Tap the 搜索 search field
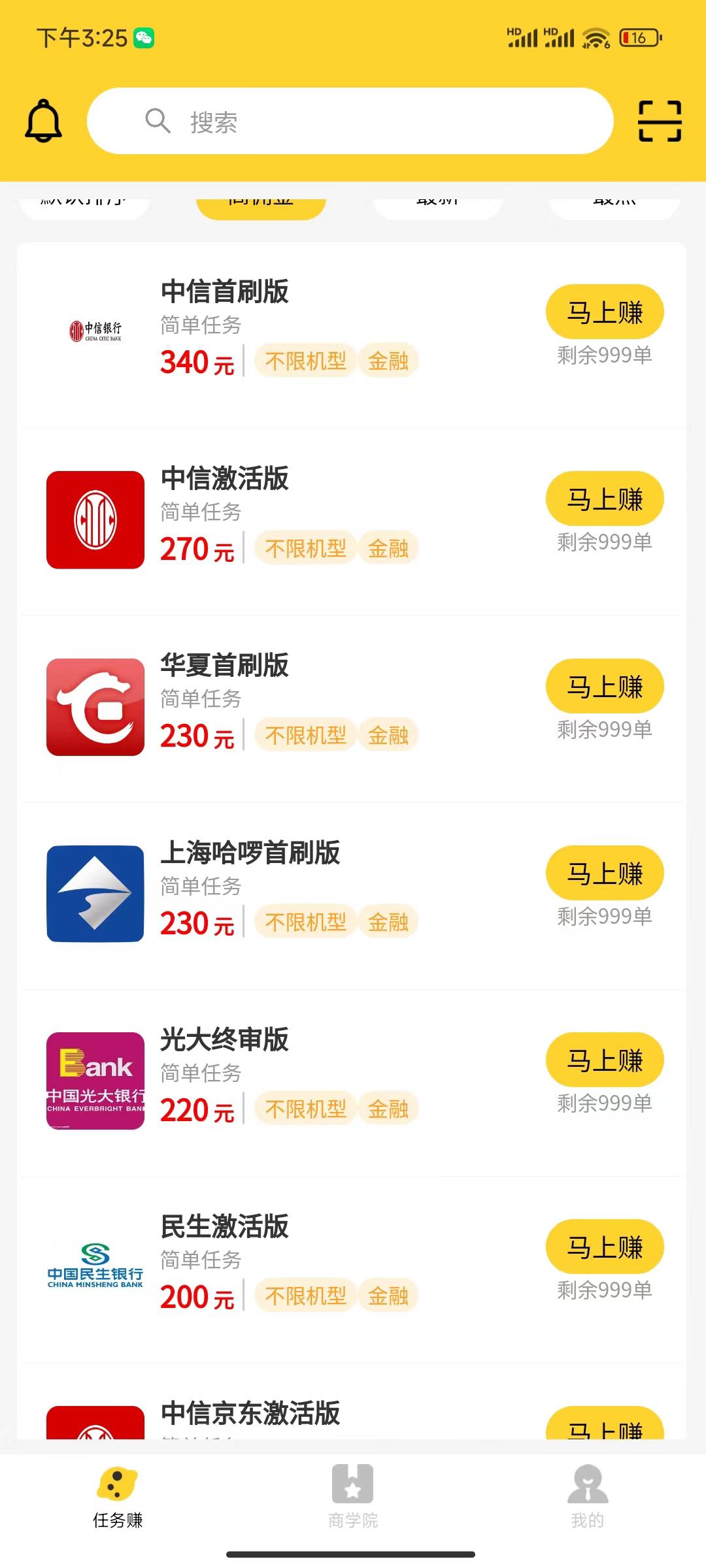706x1568 pixels. [x=350, y=121]
